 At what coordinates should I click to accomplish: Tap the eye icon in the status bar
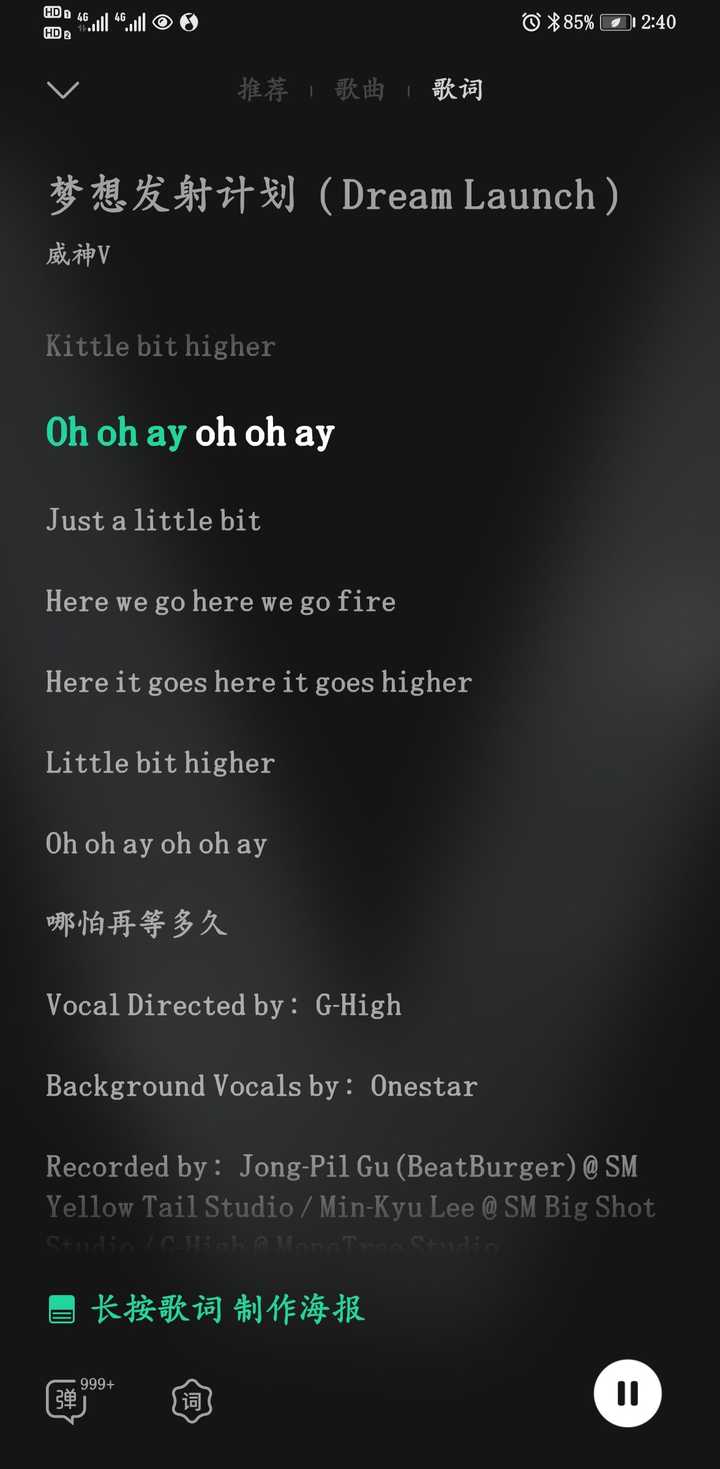tap(163, 21)
